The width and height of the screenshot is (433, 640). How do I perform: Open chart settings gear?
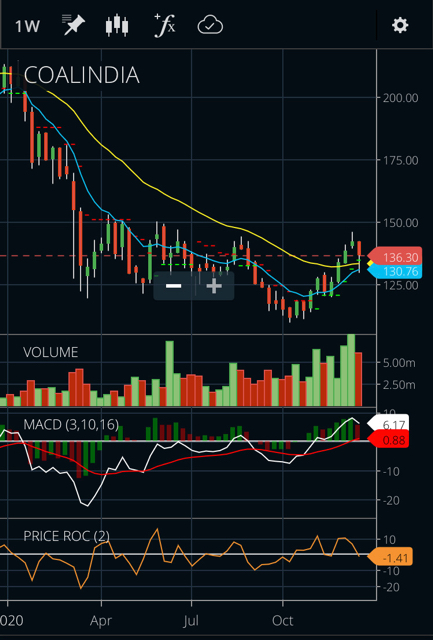(400, 25)
